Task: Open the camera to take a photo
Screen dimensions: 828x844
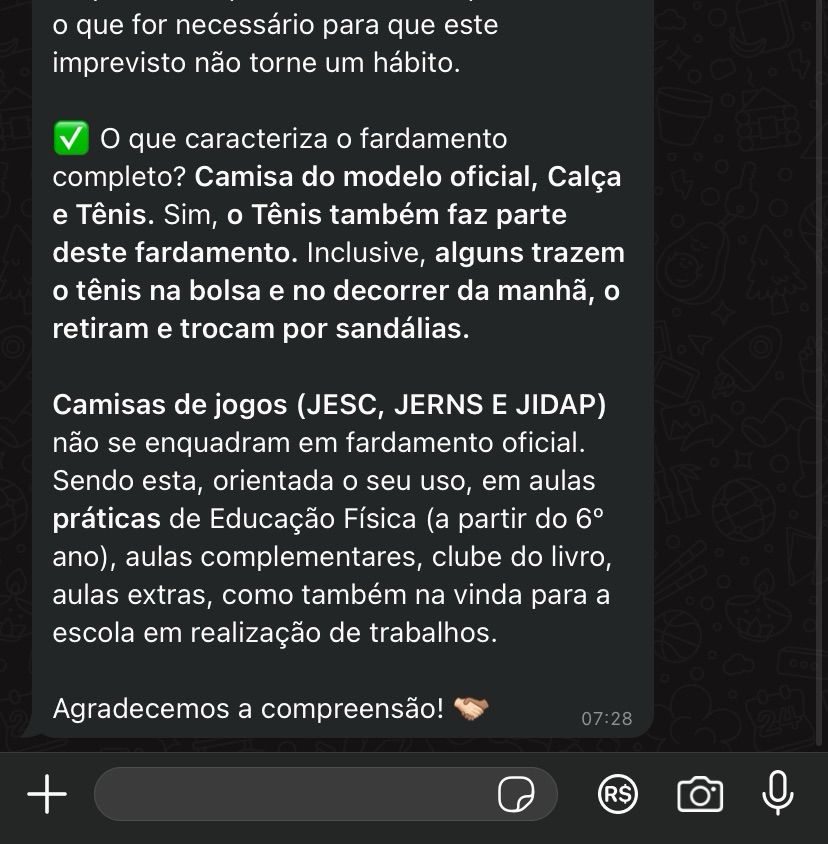Action: [x=699, y=794]
